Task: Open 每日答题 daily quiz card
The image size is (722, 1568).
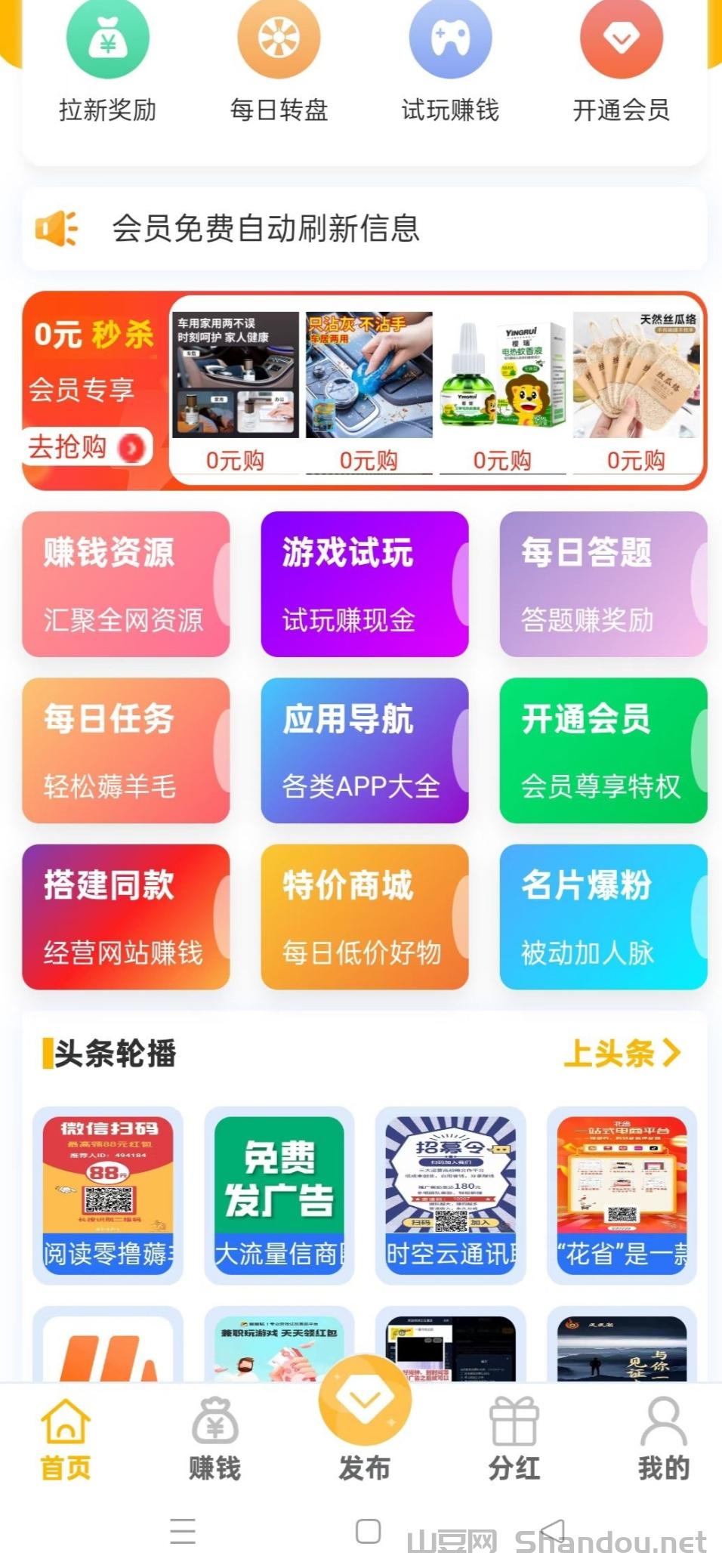Action: tap(602, 584)
